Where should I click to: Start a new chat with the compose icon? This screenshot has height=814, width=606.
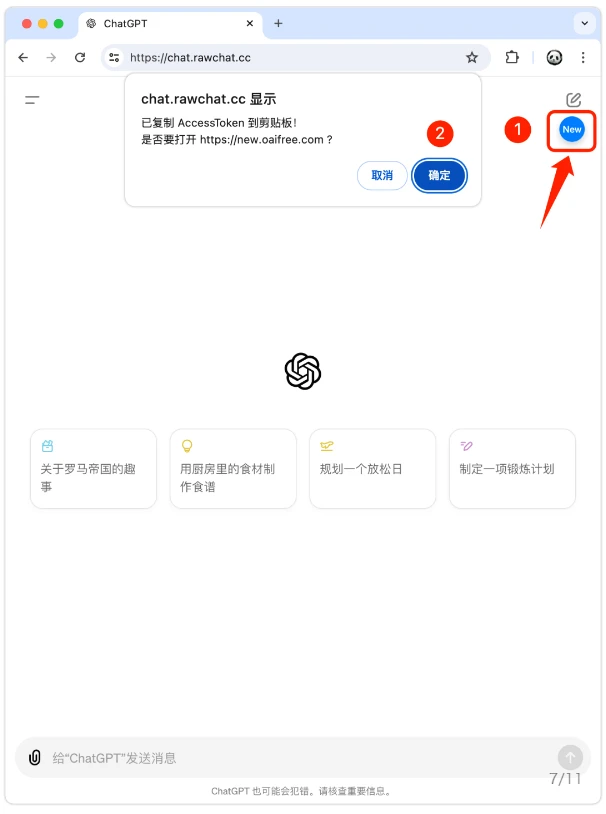pyautogui.click(x=573, y=100)
